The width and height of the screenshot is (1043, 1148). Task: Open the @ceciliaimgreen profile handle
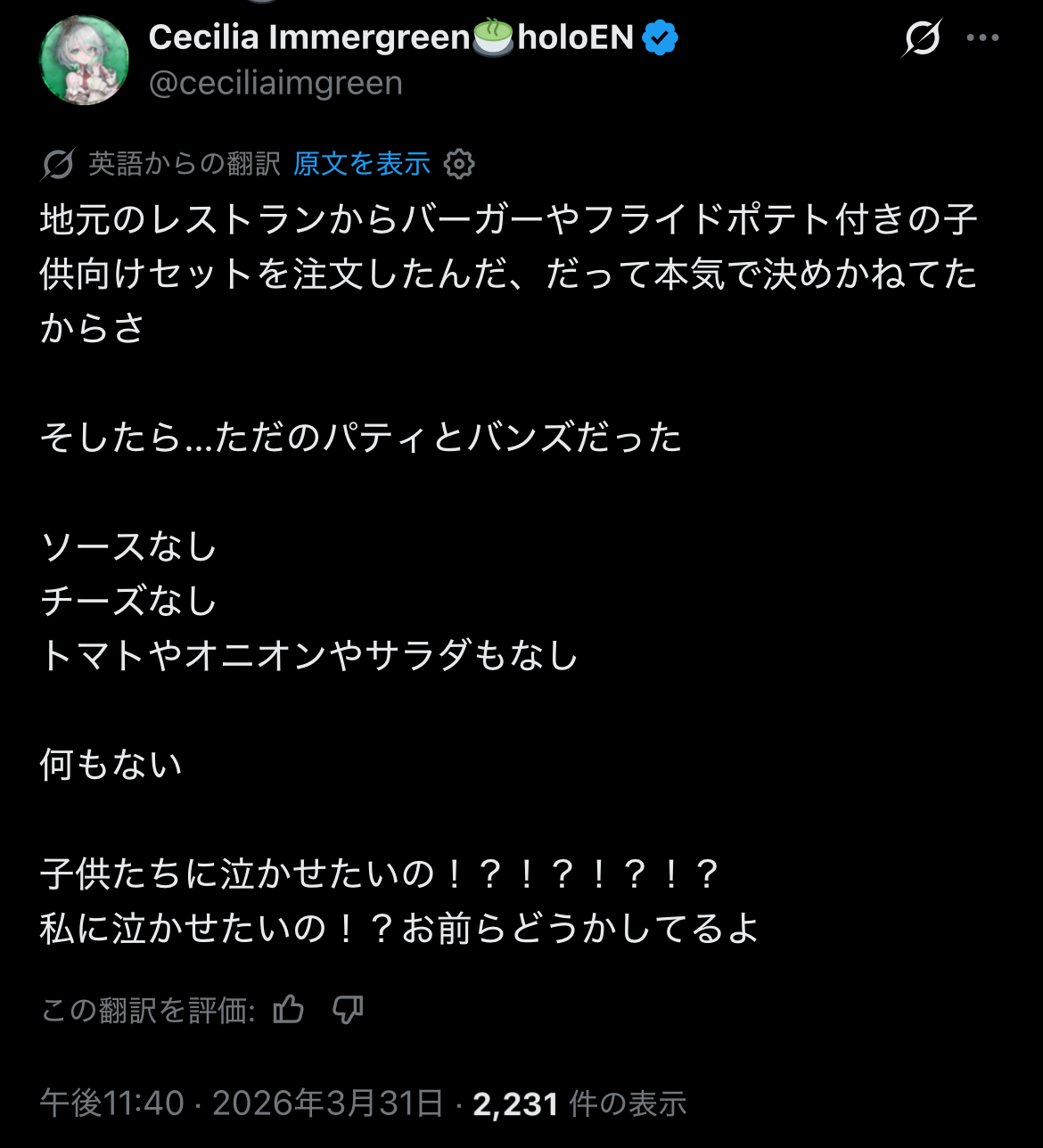[275, 84]
